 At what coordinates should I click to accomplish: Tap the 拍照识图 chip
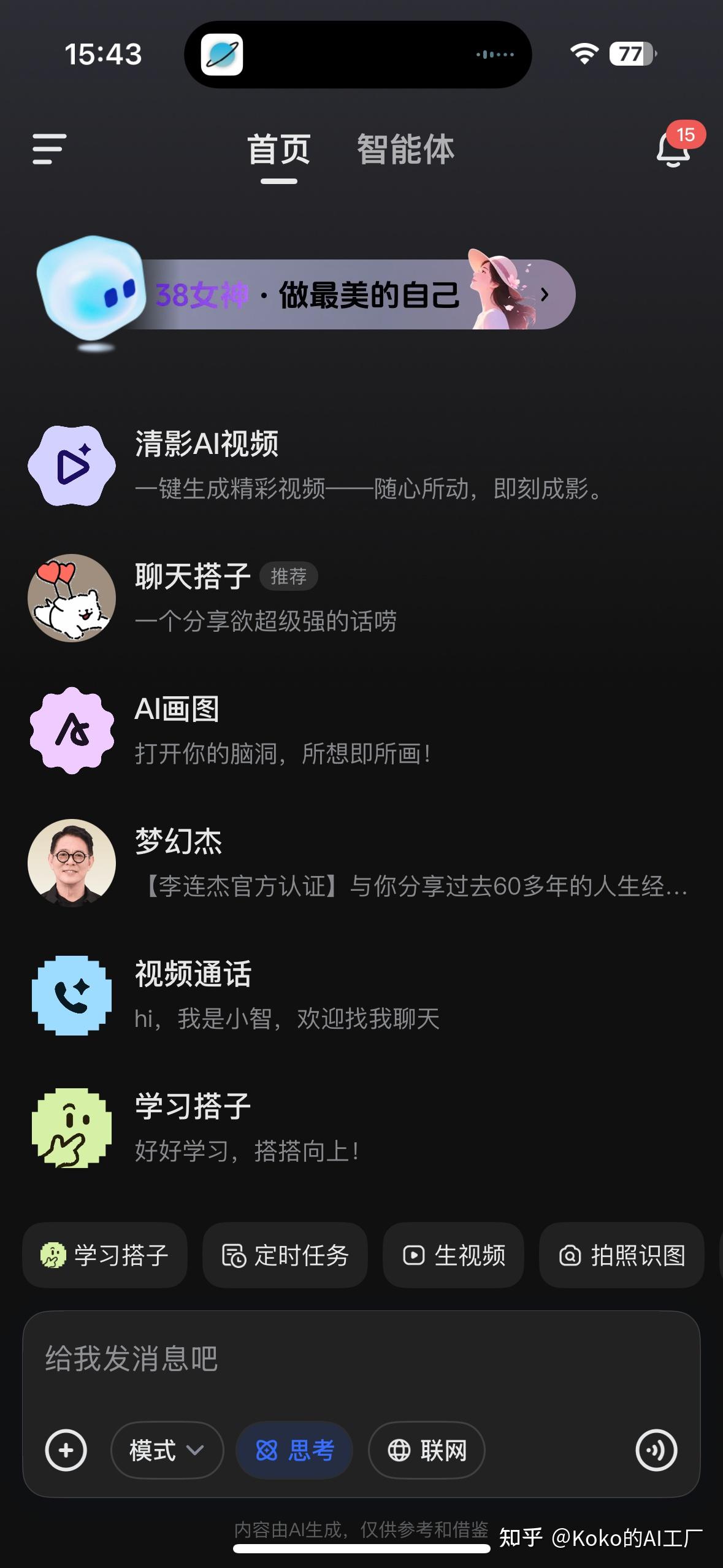(x=621, y=1255)
